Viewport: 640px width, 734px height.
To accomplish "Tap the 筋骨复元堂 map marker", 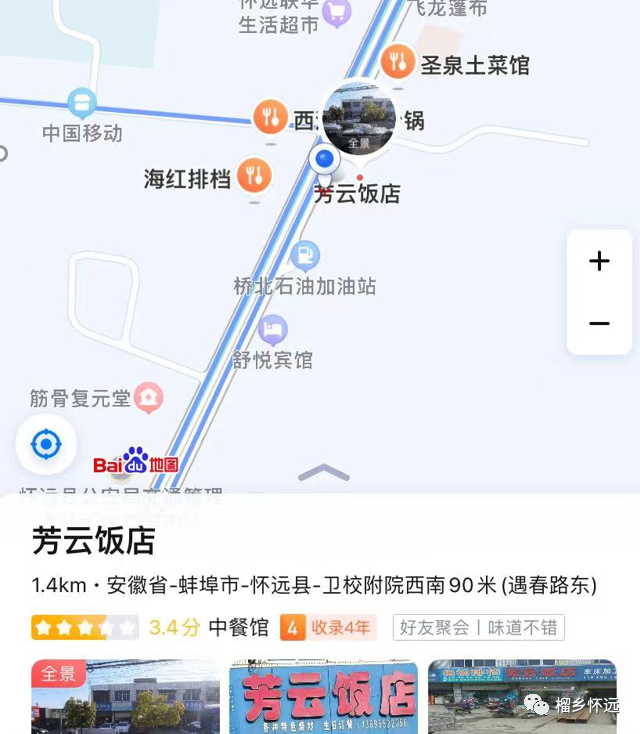I will pos(149,398).
